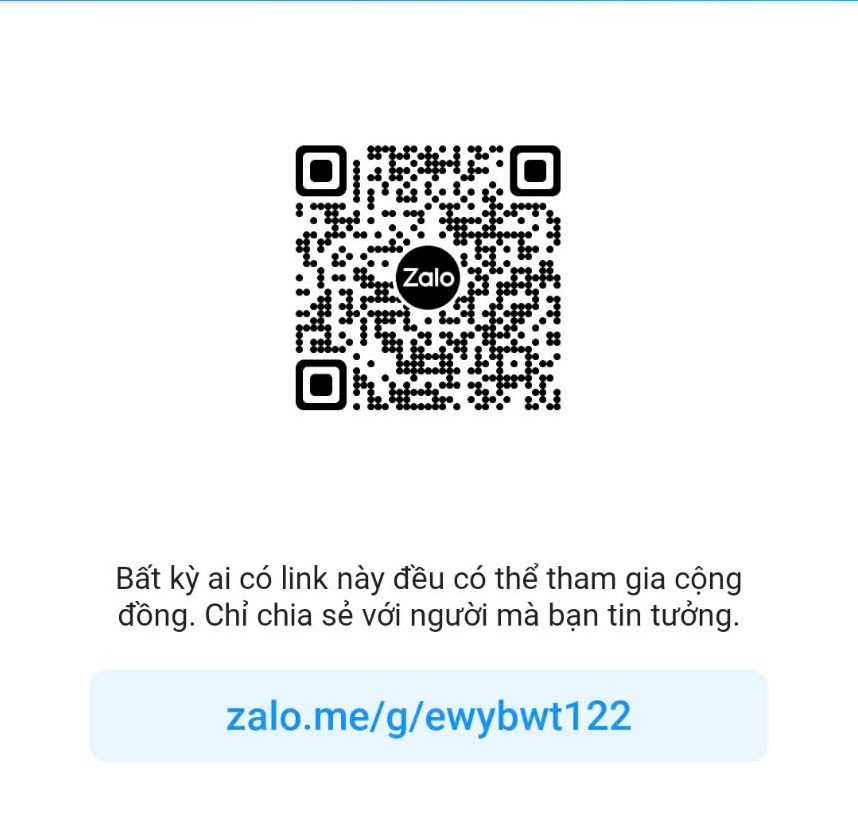
Task: Tap the zalo.me/g/ewybwt122 community link
Action: point(428,716)
